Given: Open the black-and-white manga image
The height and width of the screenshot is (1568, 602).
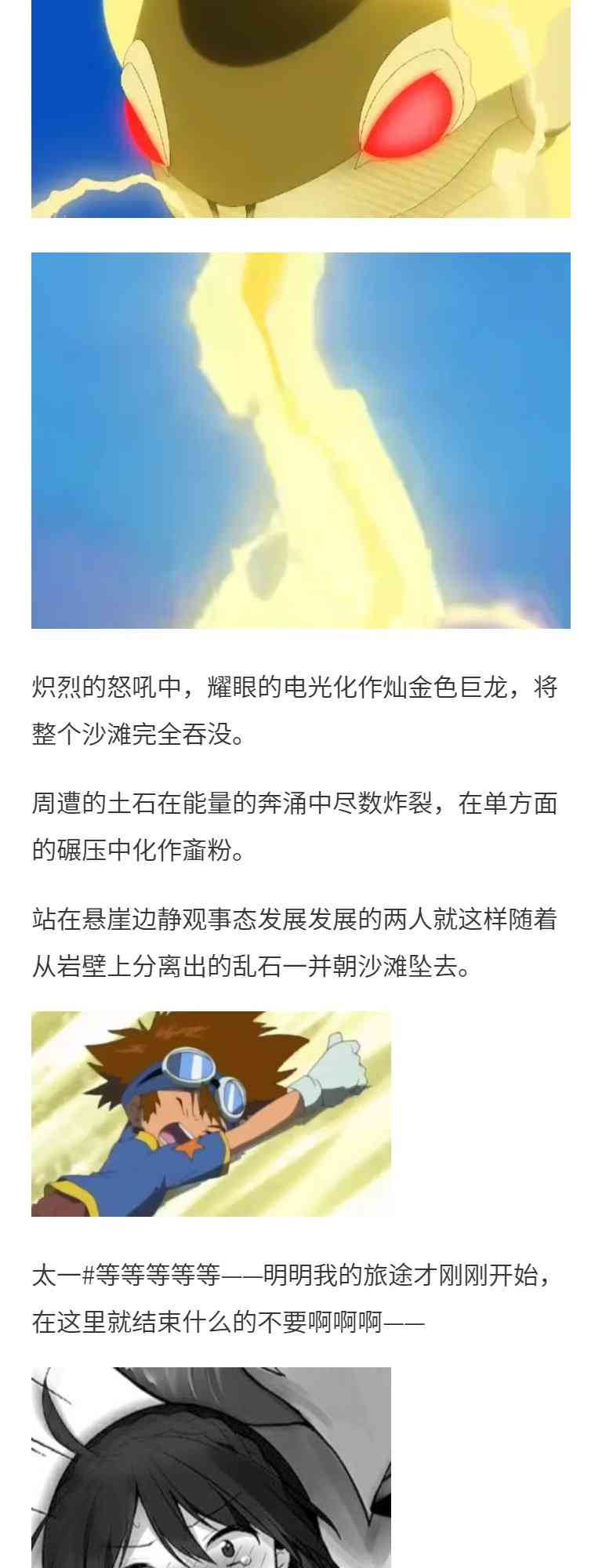Looking at the screenshot, I should (x=211, y=1468).
